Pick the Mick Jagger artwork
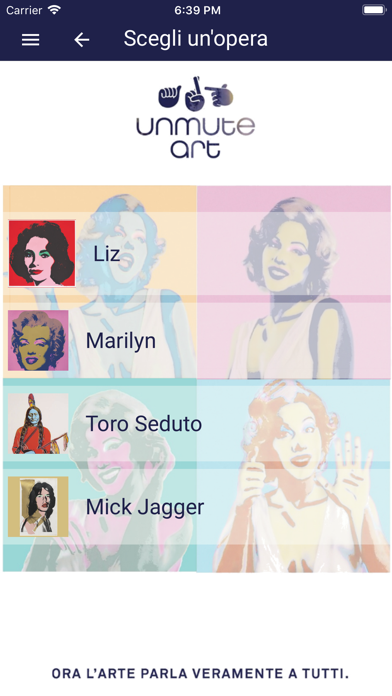Viewport: 392px width, 696px height. tap(197, 506)
